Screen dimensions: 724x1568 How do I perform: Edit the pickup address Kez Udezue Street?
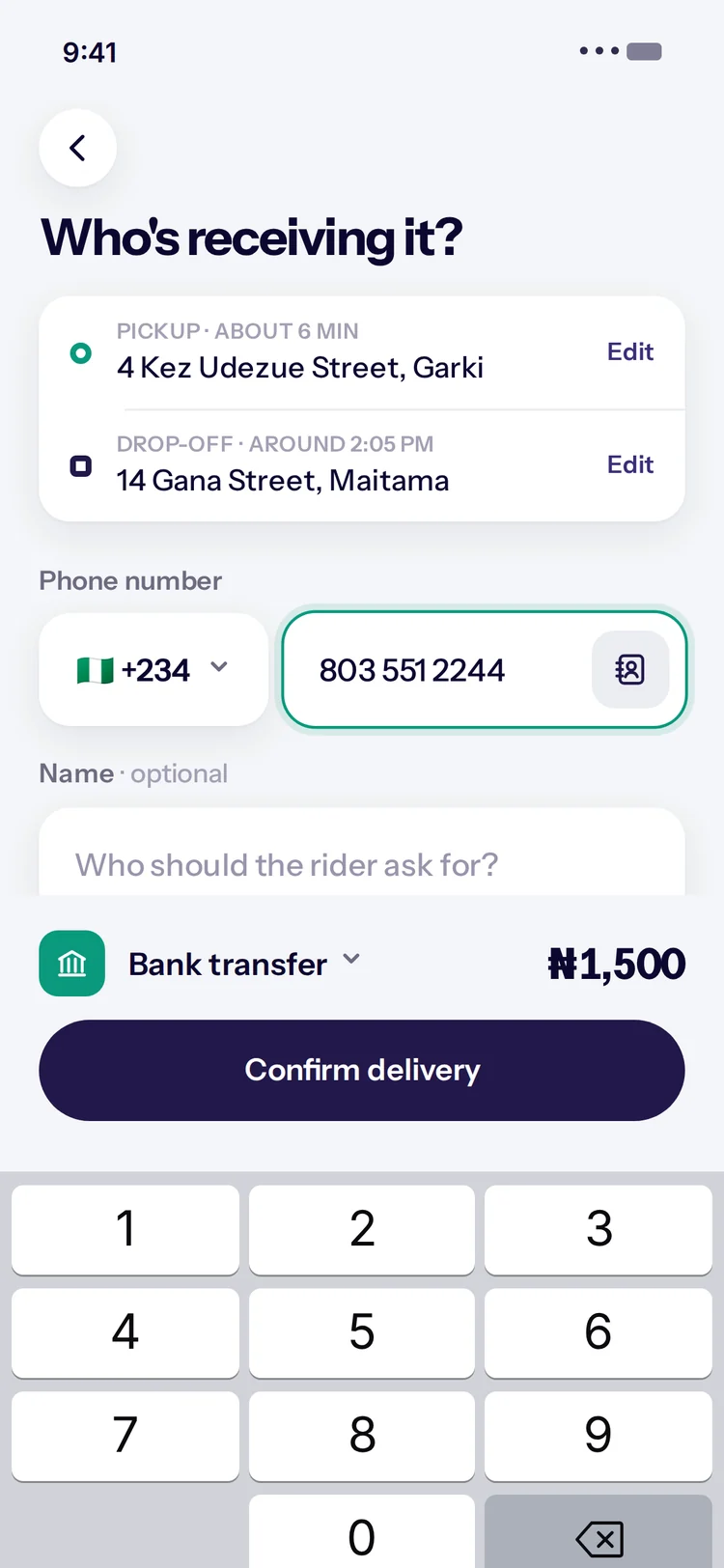[x=630, y=351]
